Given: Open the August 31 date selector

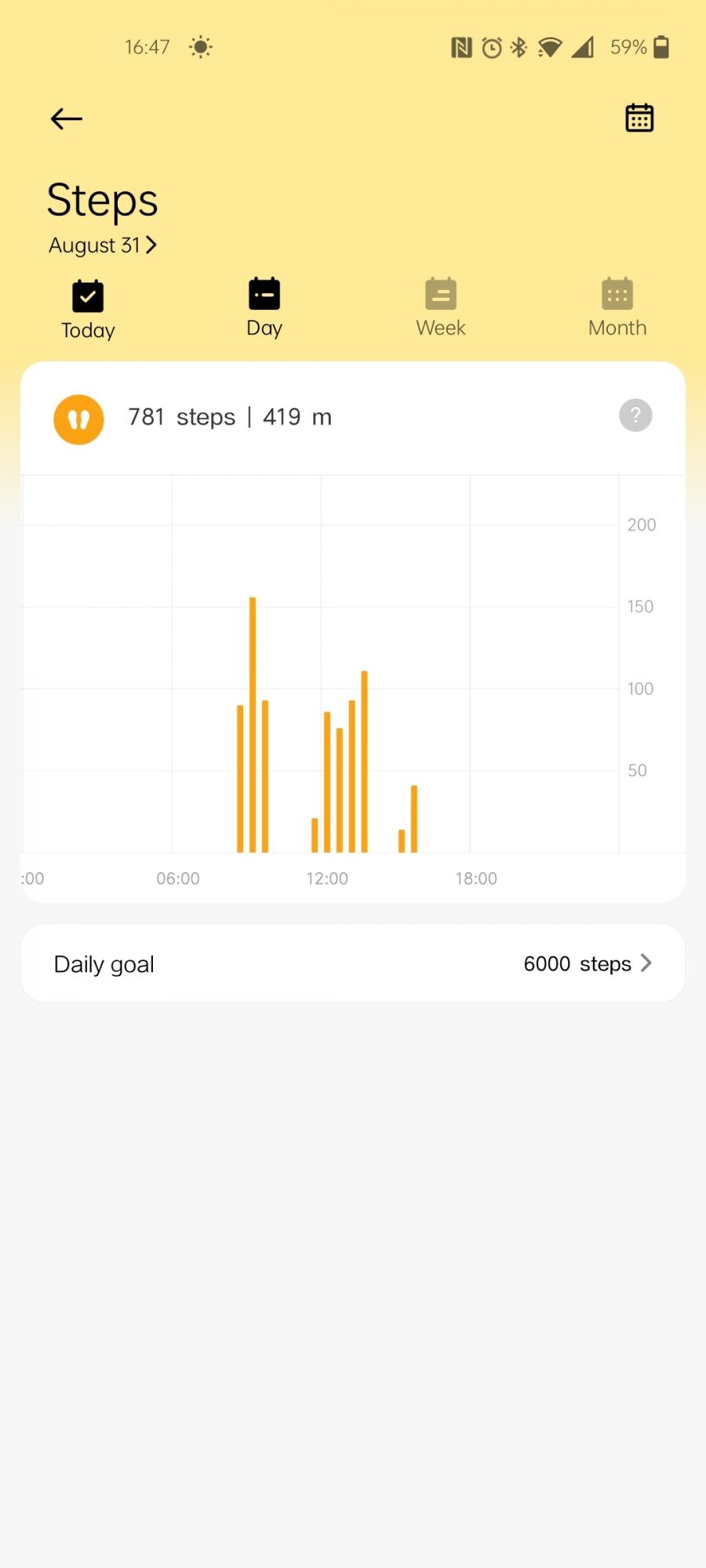Looking at the screenshot, I should (x=103, y=245).
